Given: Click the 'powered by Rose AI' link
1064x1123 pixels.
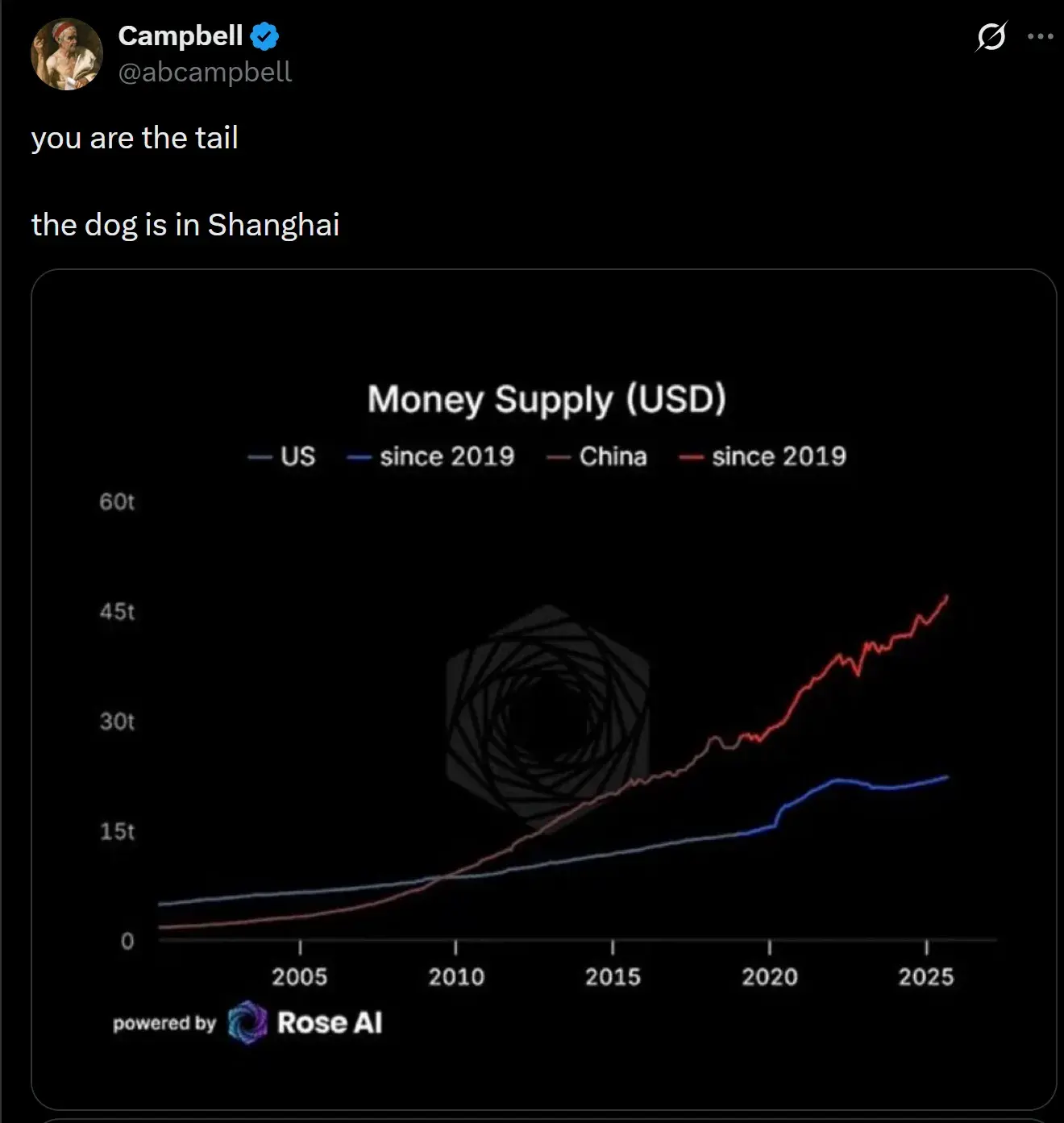Looking at the screenshot, I should (246, 1021).
